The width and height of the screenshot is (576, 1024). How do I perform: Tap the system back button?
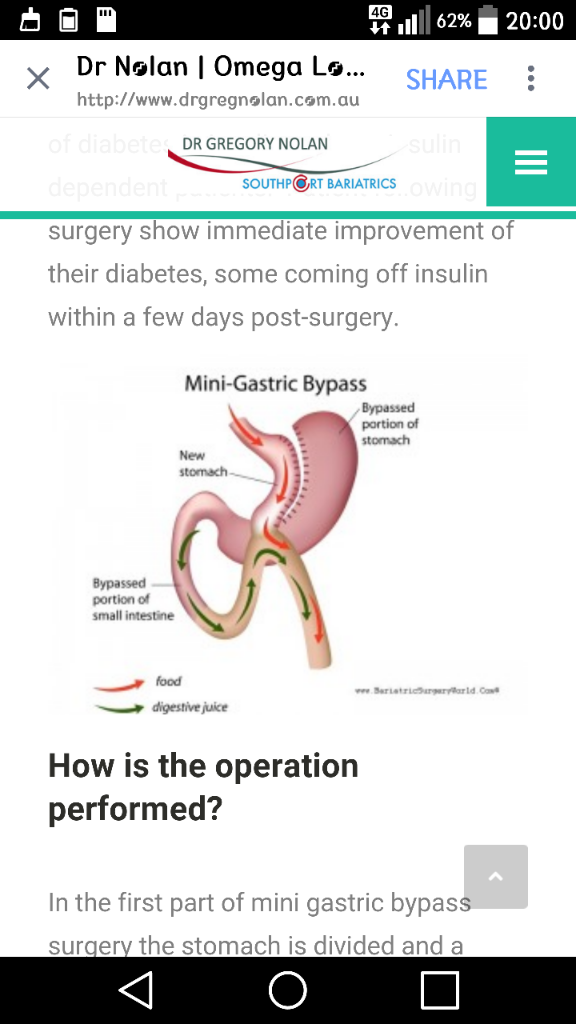click(136, 990)
